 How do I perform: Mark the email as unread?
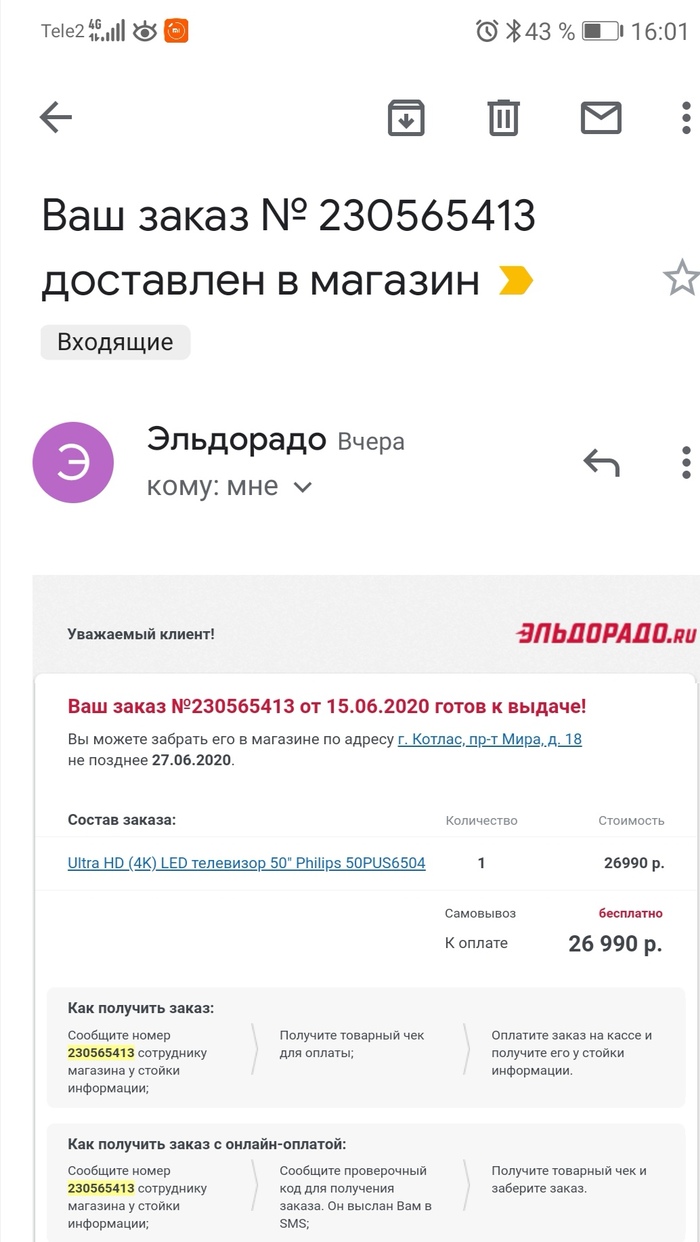click(x=601, y=118)
